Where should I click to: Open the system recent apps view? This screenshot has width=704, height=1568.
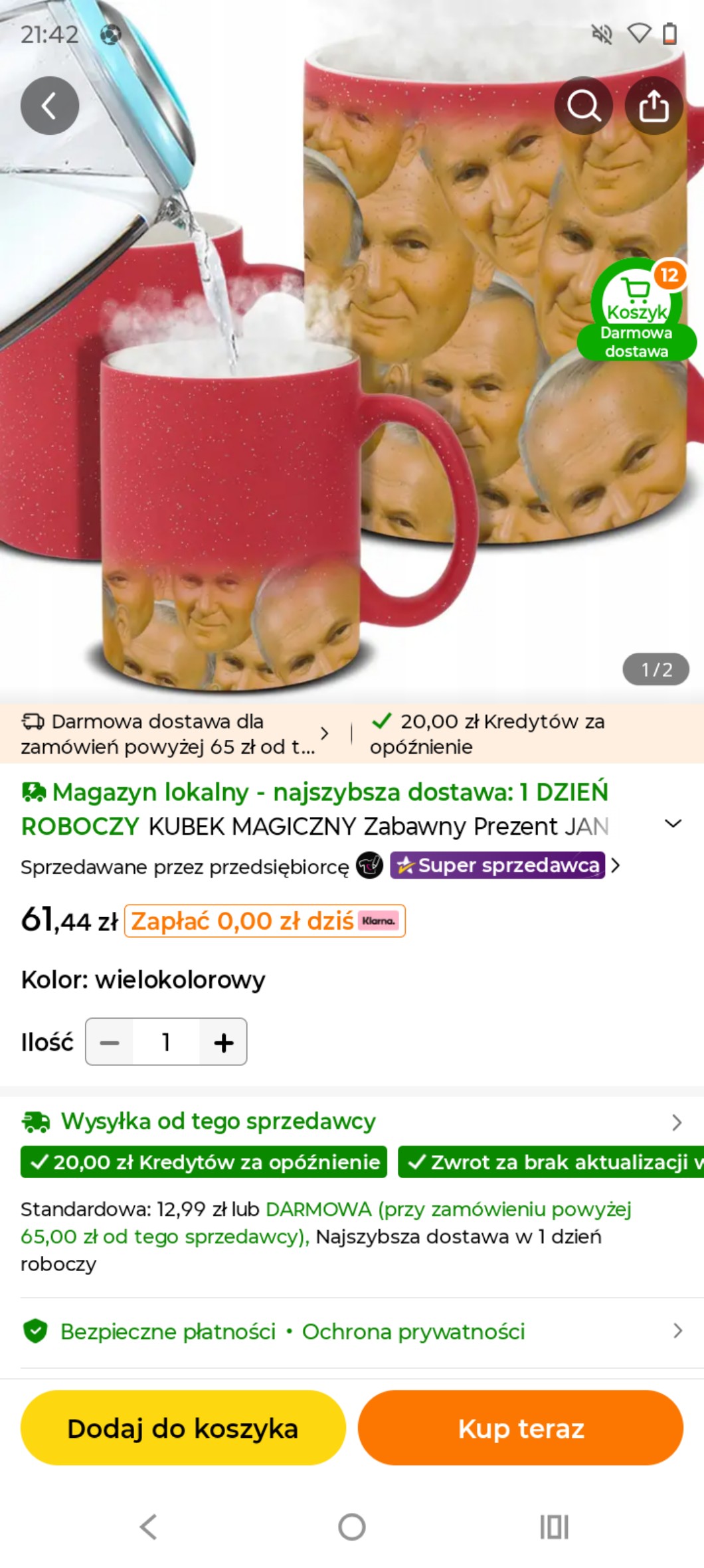click(554, 1527)
